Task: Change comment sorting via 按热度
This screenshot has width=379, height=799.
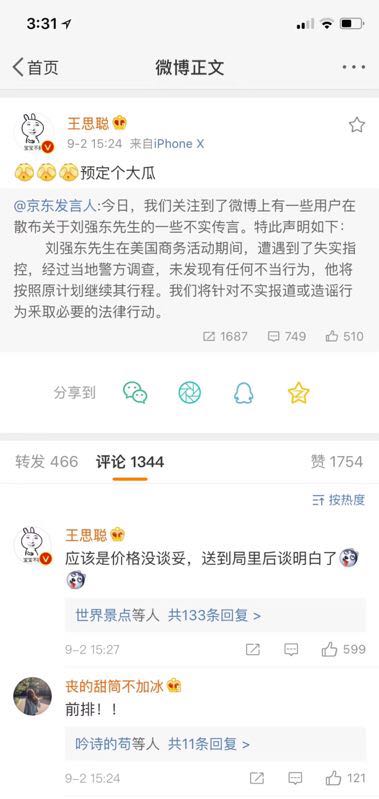Action: click(339, 500)
